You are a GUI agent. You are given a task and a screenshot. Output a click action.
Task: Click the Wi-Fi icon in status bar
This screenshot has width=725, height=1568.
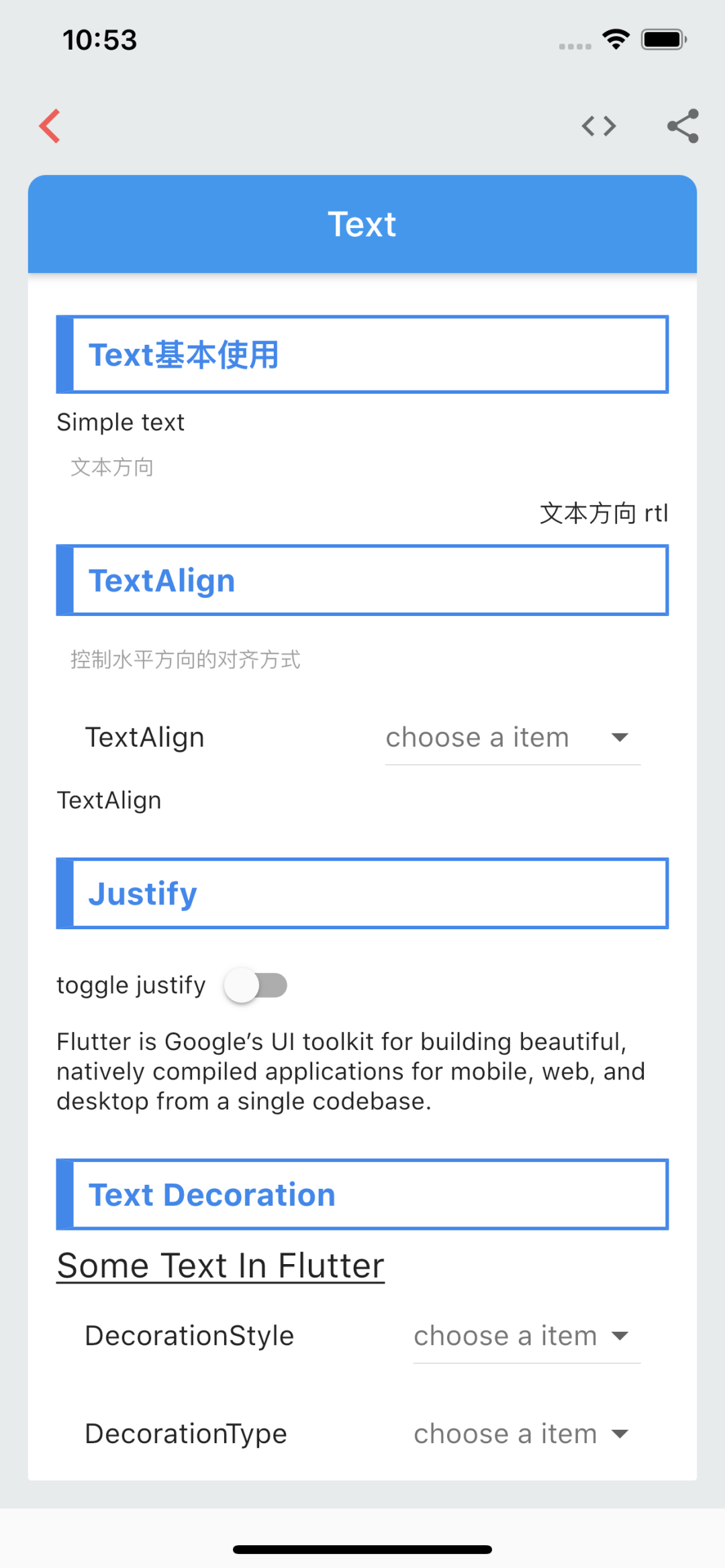coord(615,38)
